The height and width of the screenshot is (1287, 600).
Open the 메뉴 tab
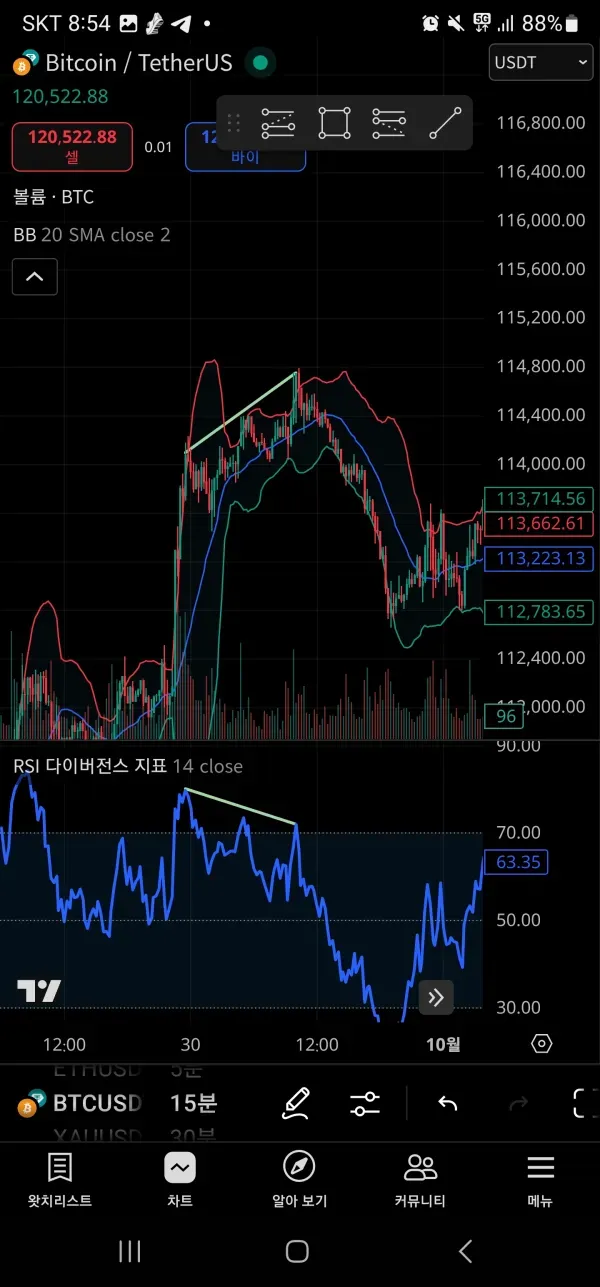click(x=540, y=1179)
